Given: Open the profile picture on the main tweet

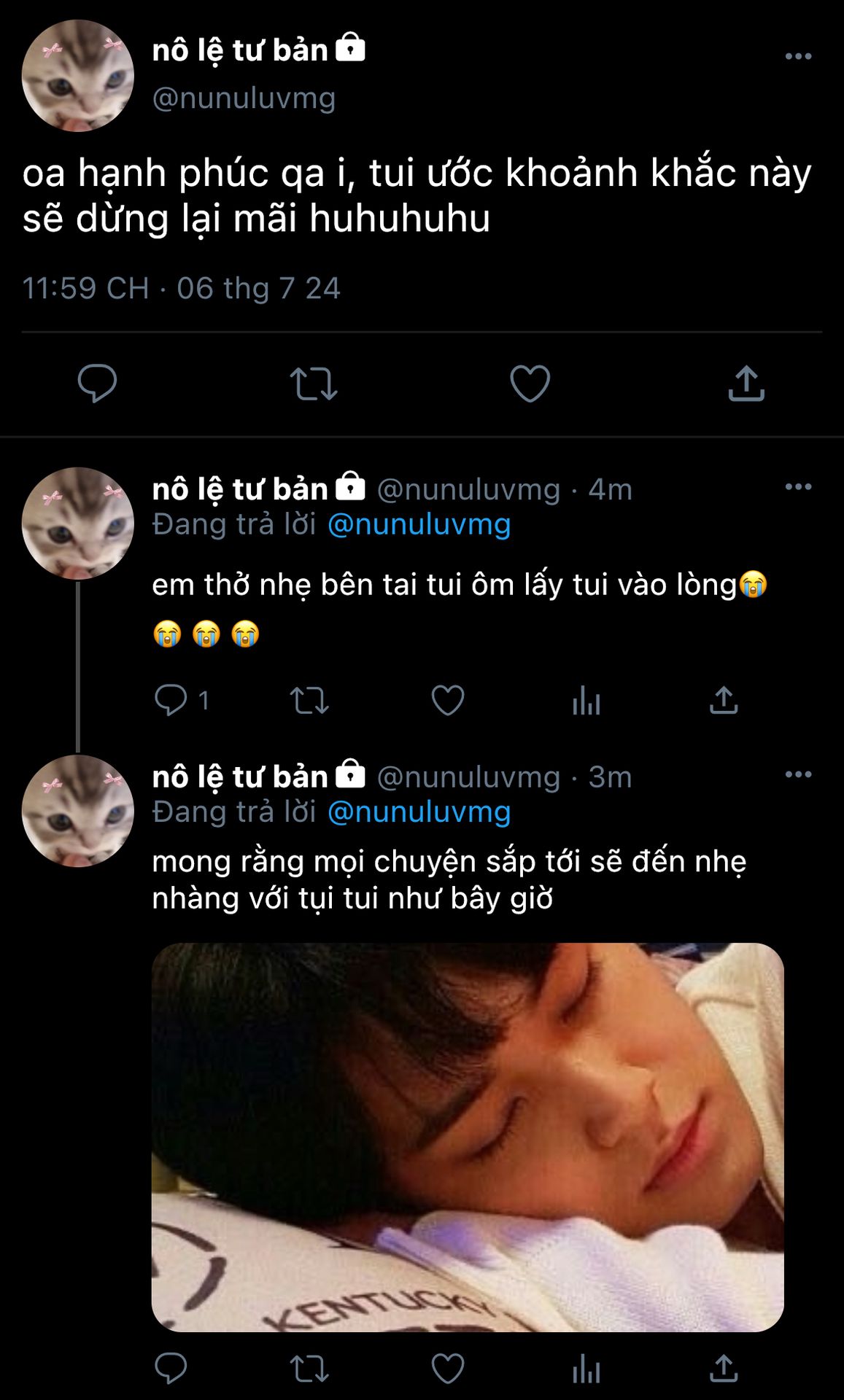Looking at the screenshot, I should [x=78, y=76].
